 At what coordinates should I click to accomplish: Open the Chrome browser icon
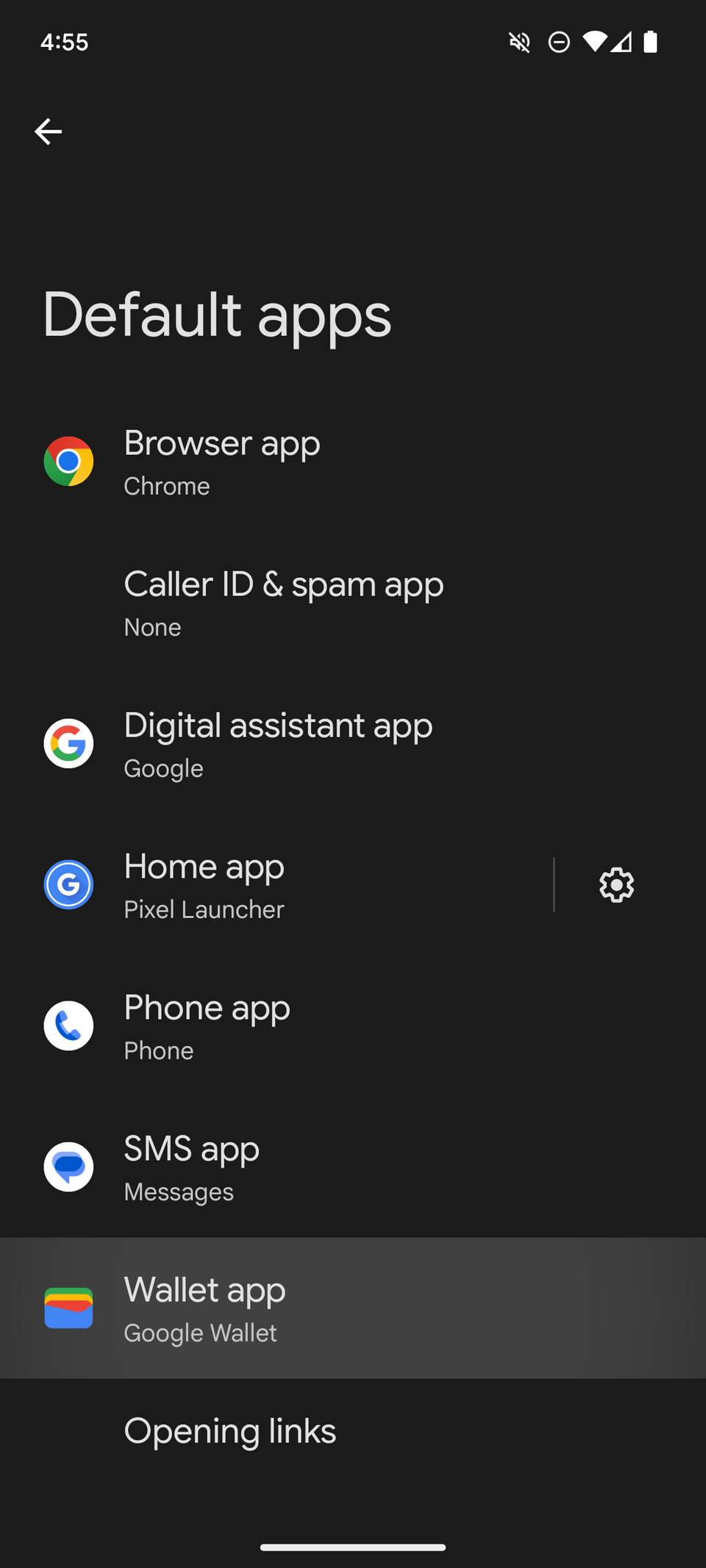pos(68,462)
